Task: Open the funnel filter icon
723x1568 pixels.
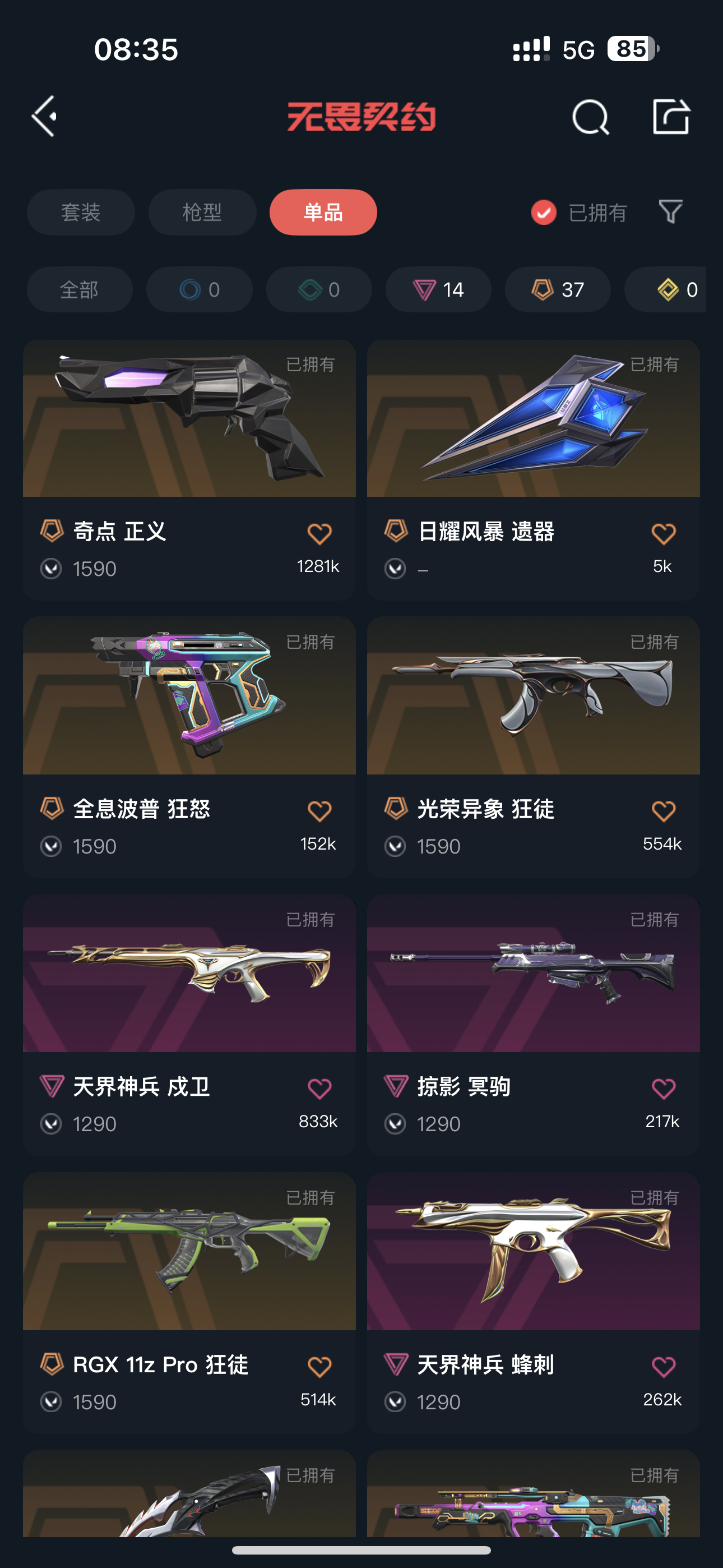Action: 671,212
